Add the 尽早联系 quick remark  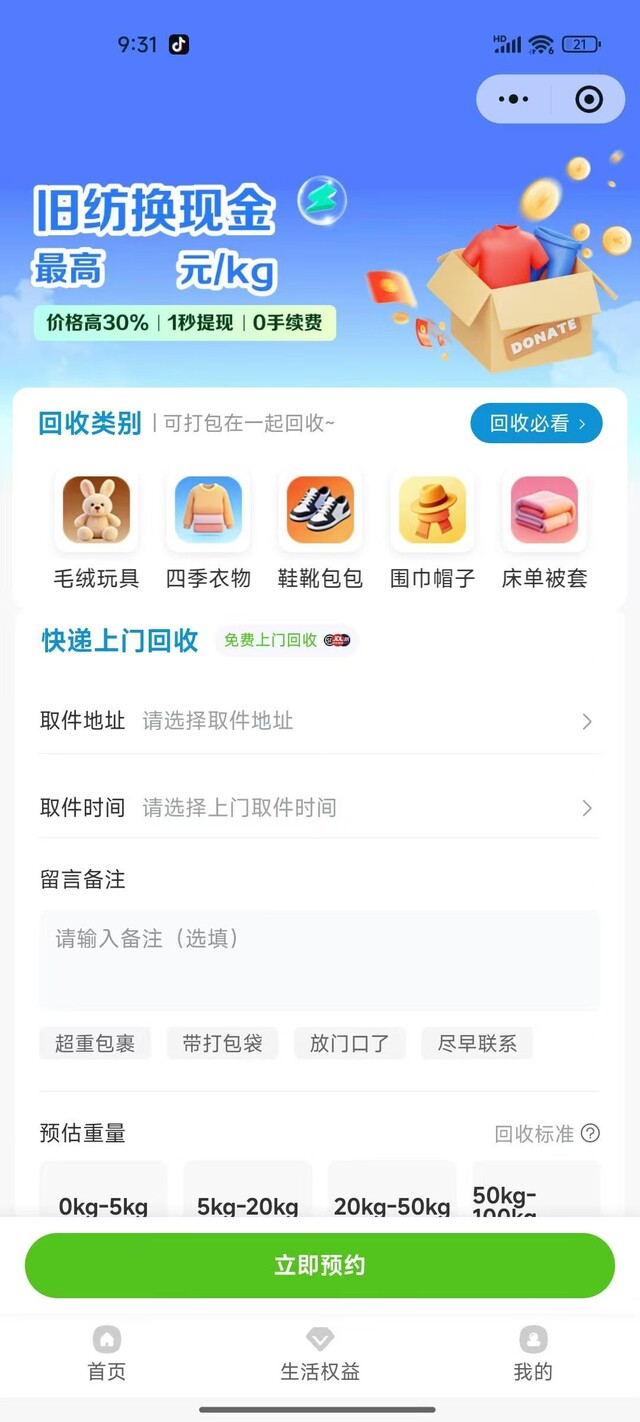click(x=477, y=1043)
